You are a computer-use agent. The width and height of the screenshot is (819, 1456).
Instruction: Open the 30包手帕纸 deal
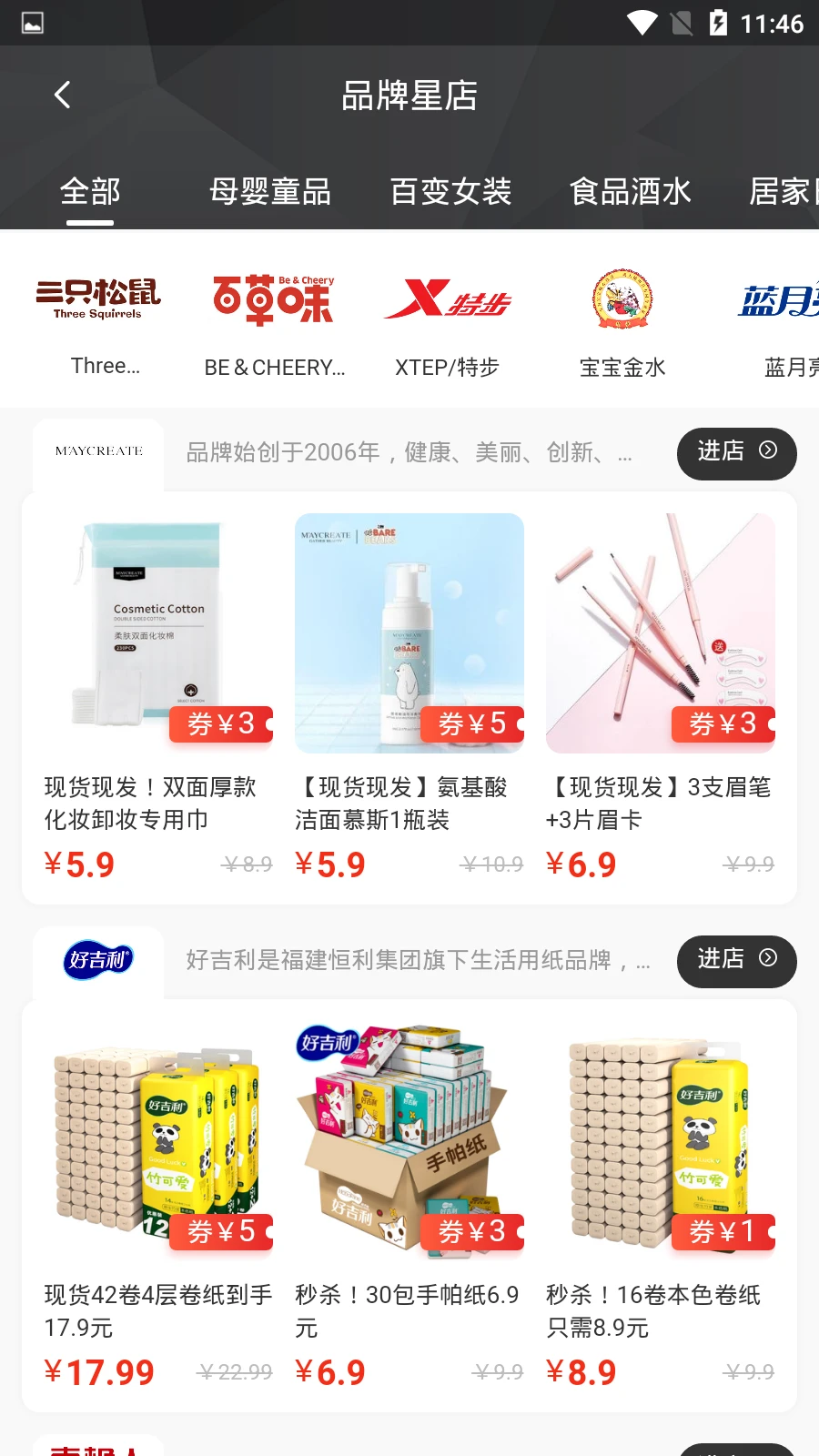[x=409, y=1201]
